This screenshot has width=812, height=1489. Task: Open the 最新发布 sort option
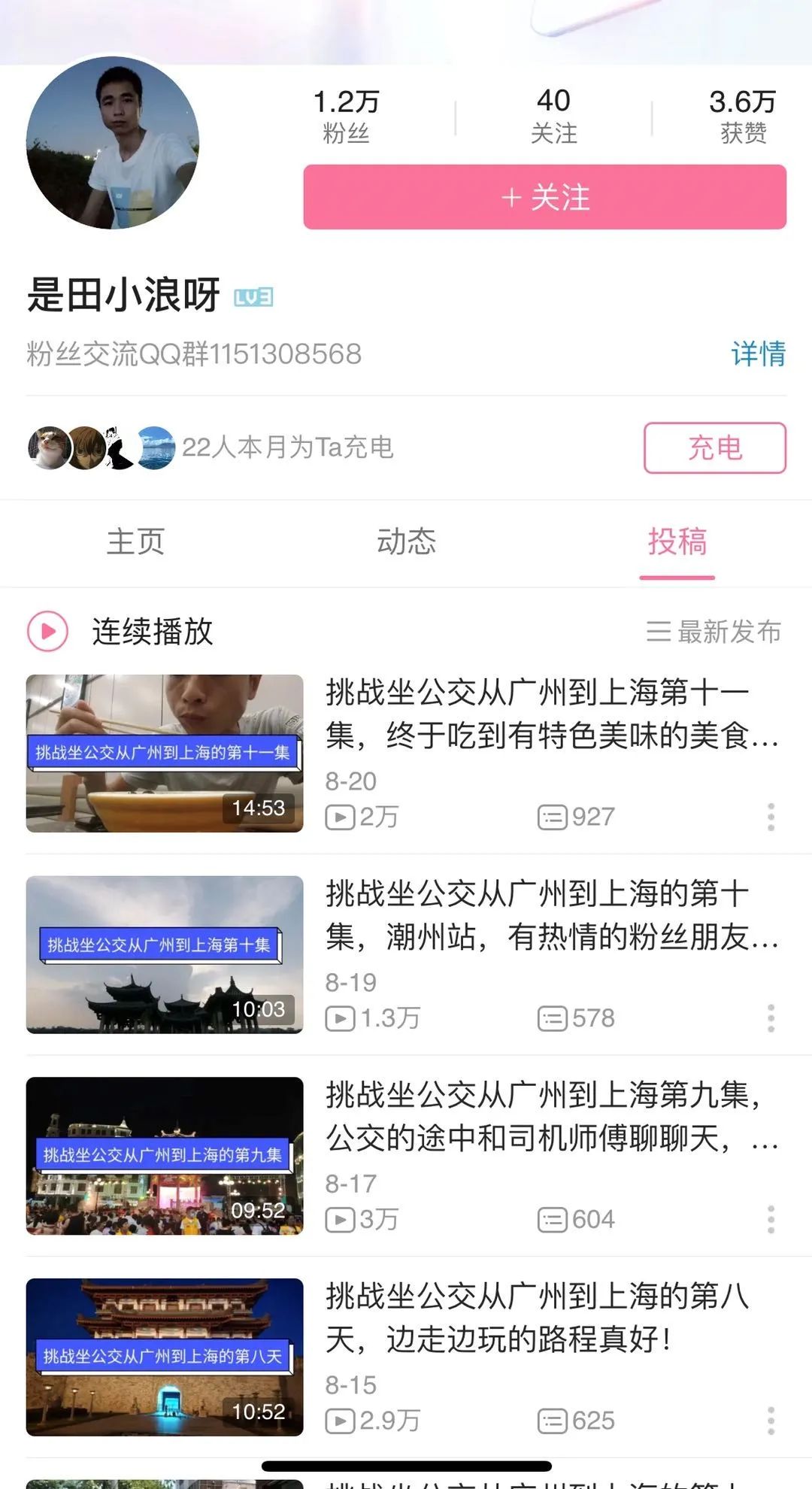tap(714, 632)
